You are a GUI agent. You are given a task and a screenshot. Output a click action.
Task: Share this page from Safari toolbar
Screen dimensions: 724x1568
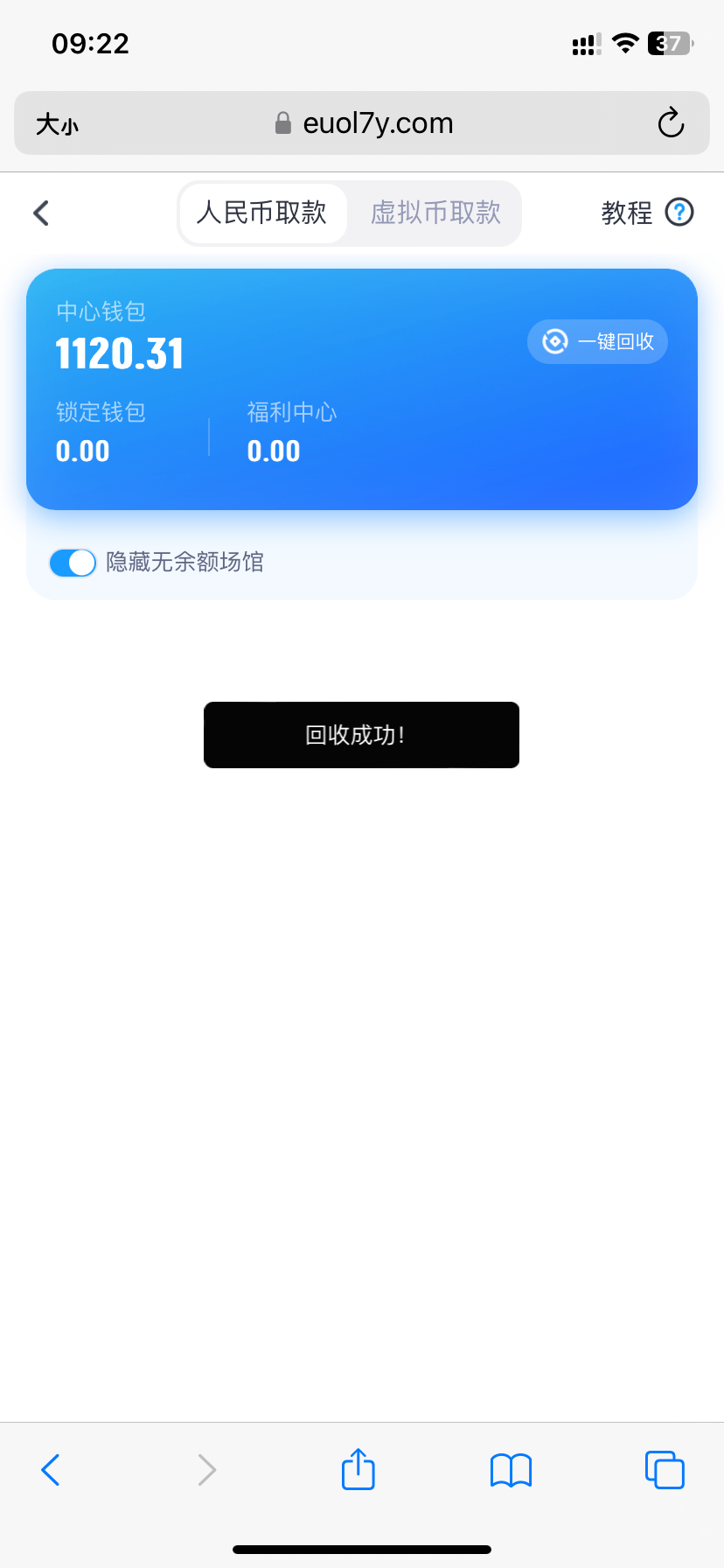(x=359, y=1469)
